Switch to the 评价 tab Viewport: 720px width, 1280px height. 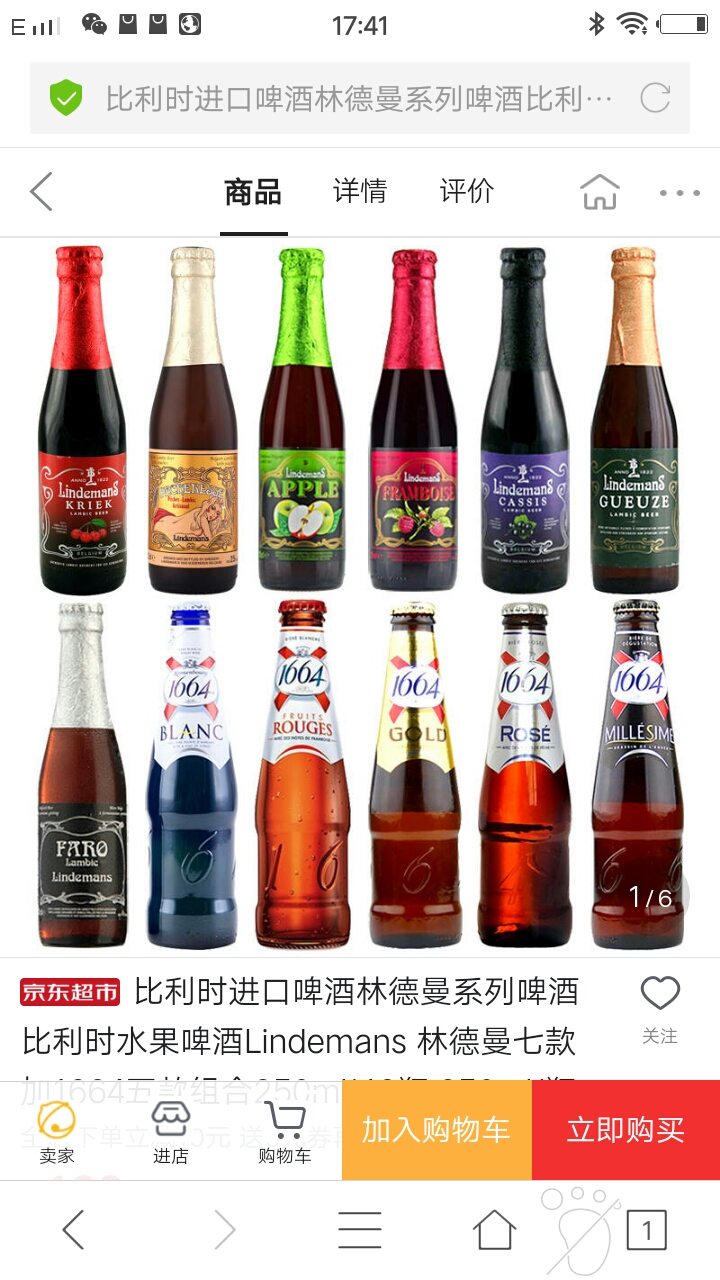click(x=467, y=191)
